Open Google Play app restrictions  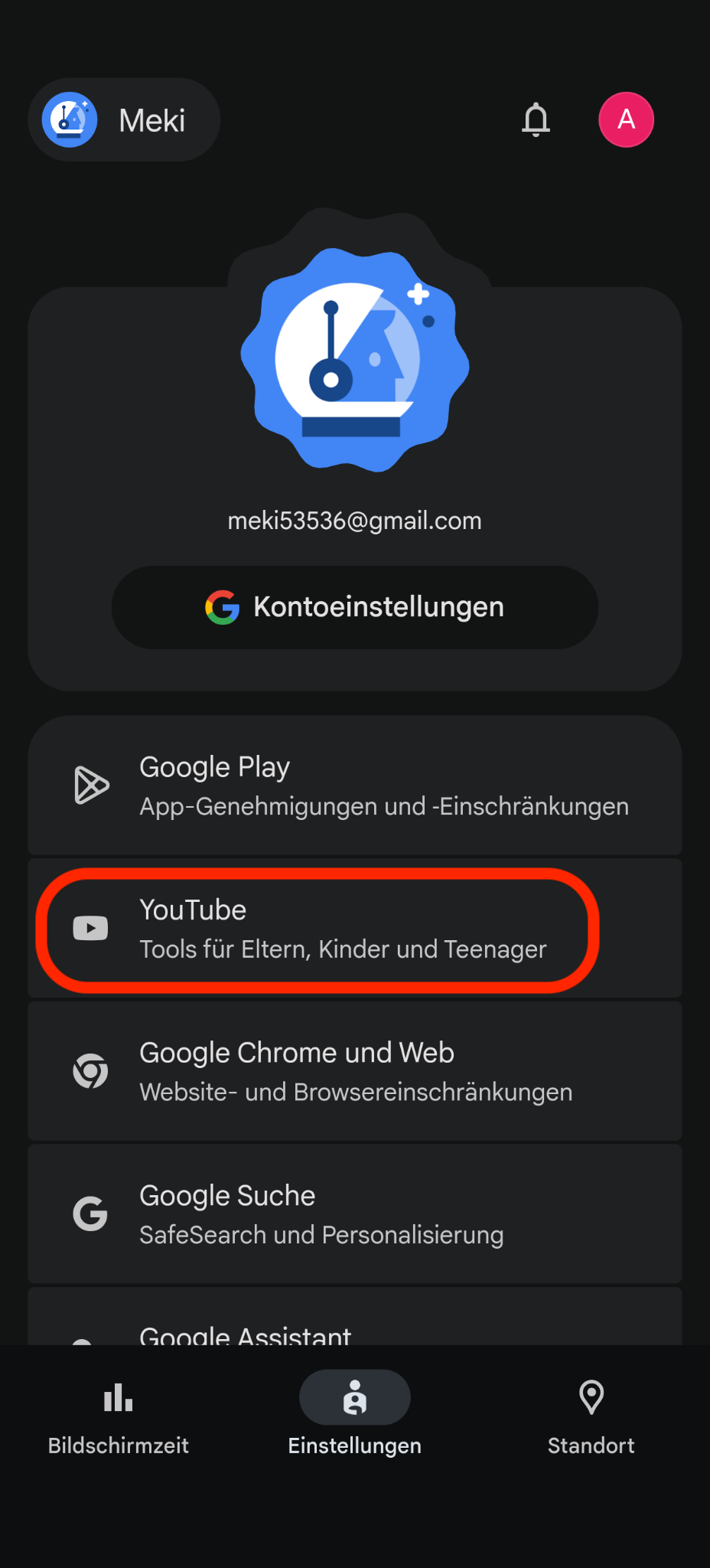[x=355, y=786]
